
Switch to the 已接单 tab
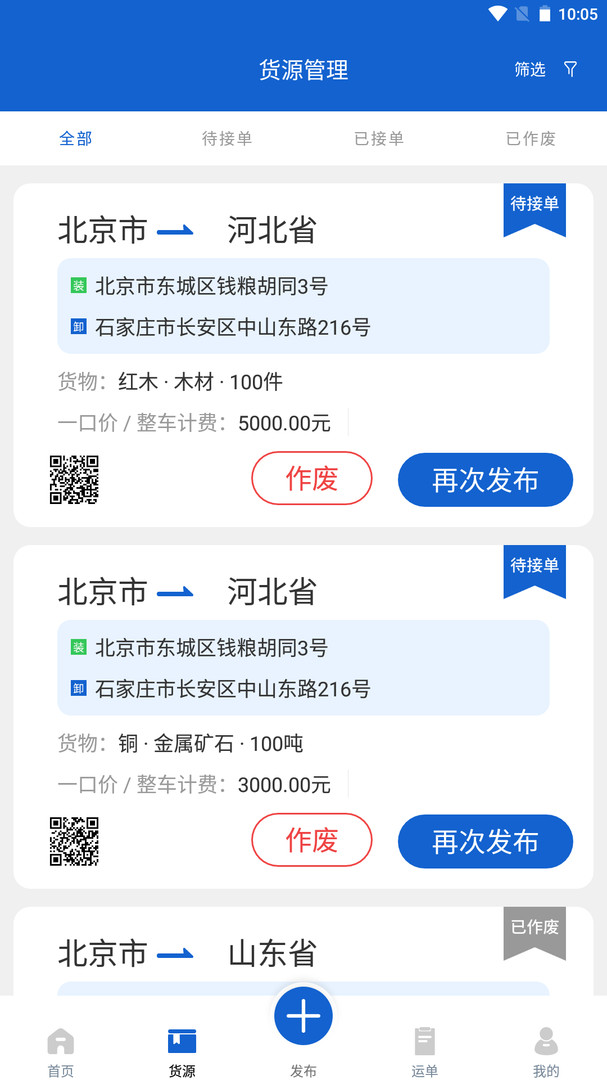pos(379,138)
